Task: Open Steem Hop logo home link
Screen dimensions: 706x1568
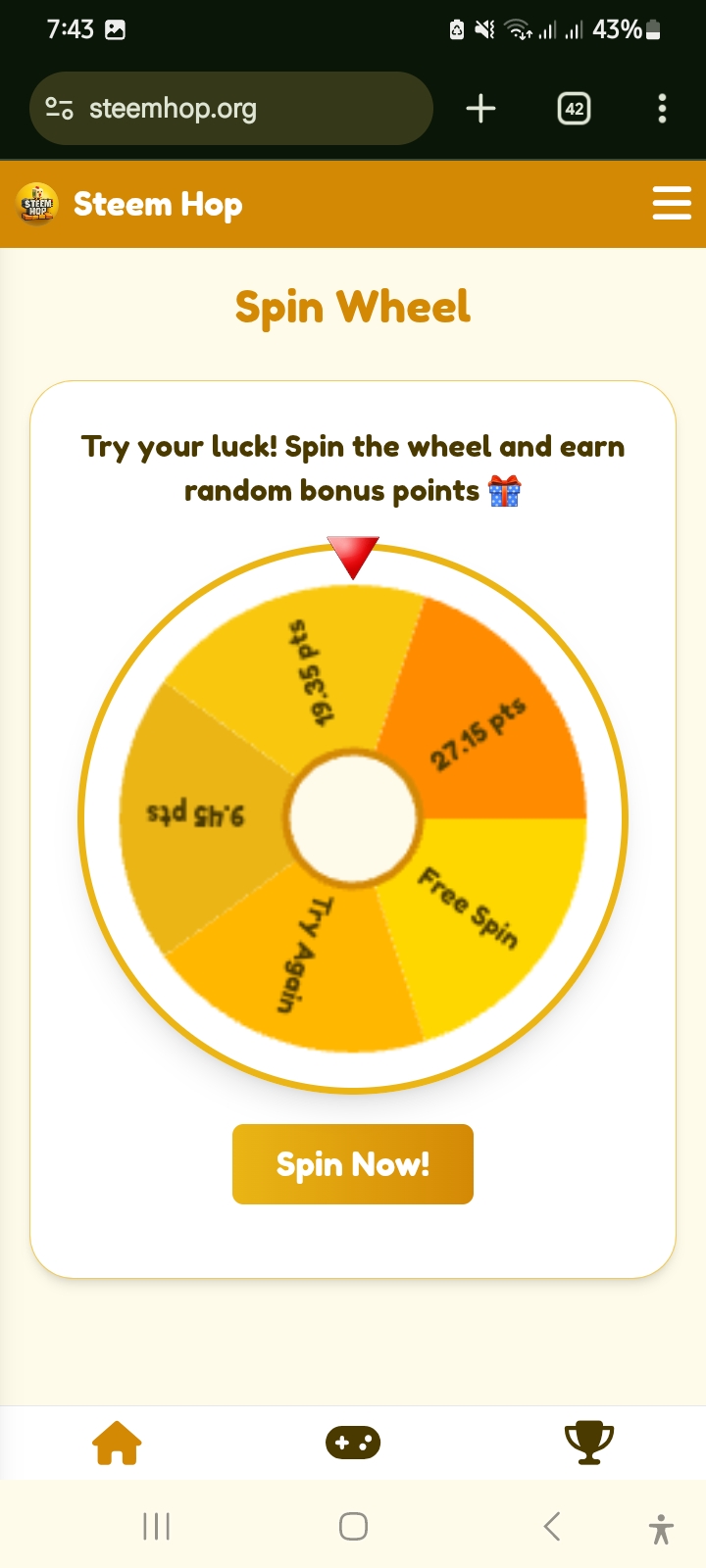Action: click(x=131, y=204)
